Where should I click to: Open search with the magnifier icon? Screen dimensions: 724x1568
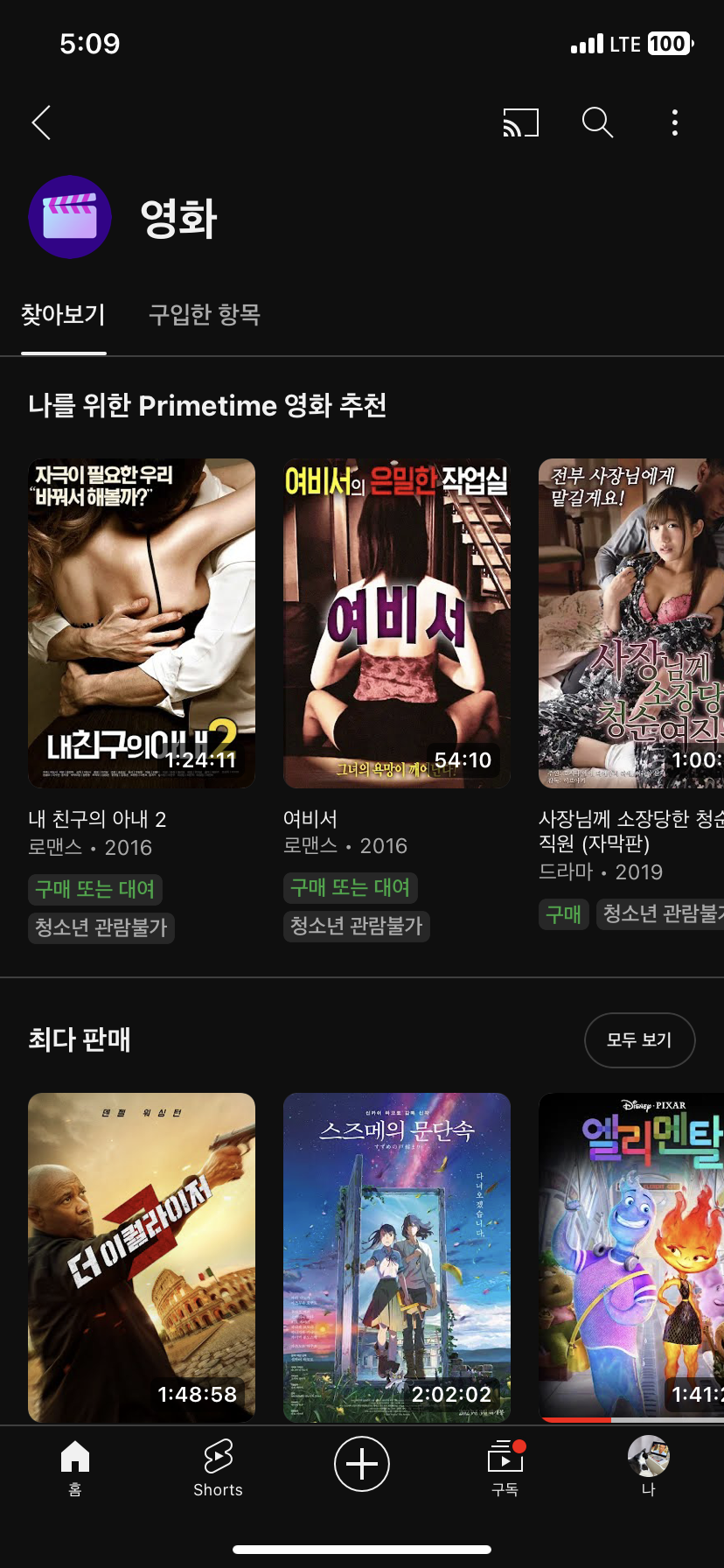pos(597,122)
